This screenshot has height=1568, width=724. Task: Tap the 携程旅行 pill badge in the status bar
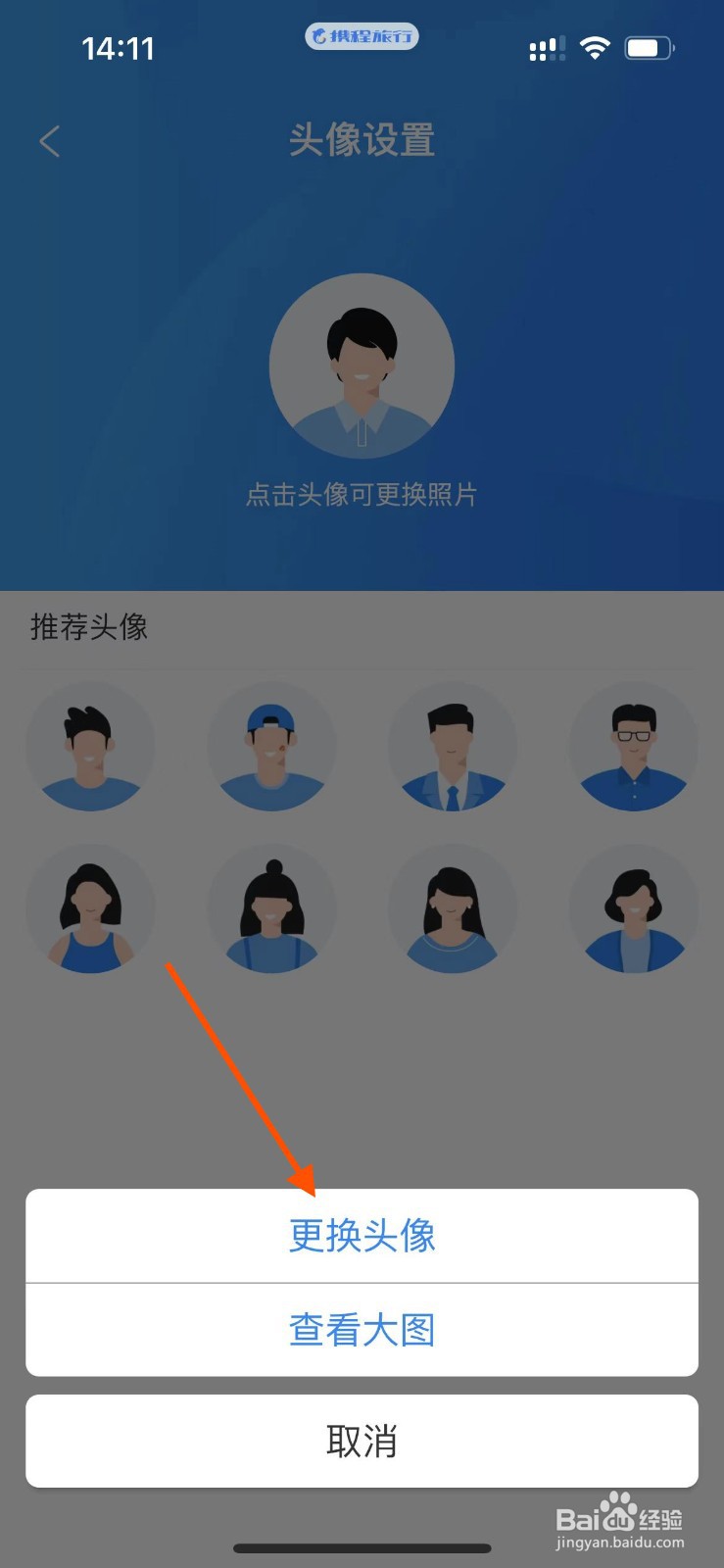362,35
